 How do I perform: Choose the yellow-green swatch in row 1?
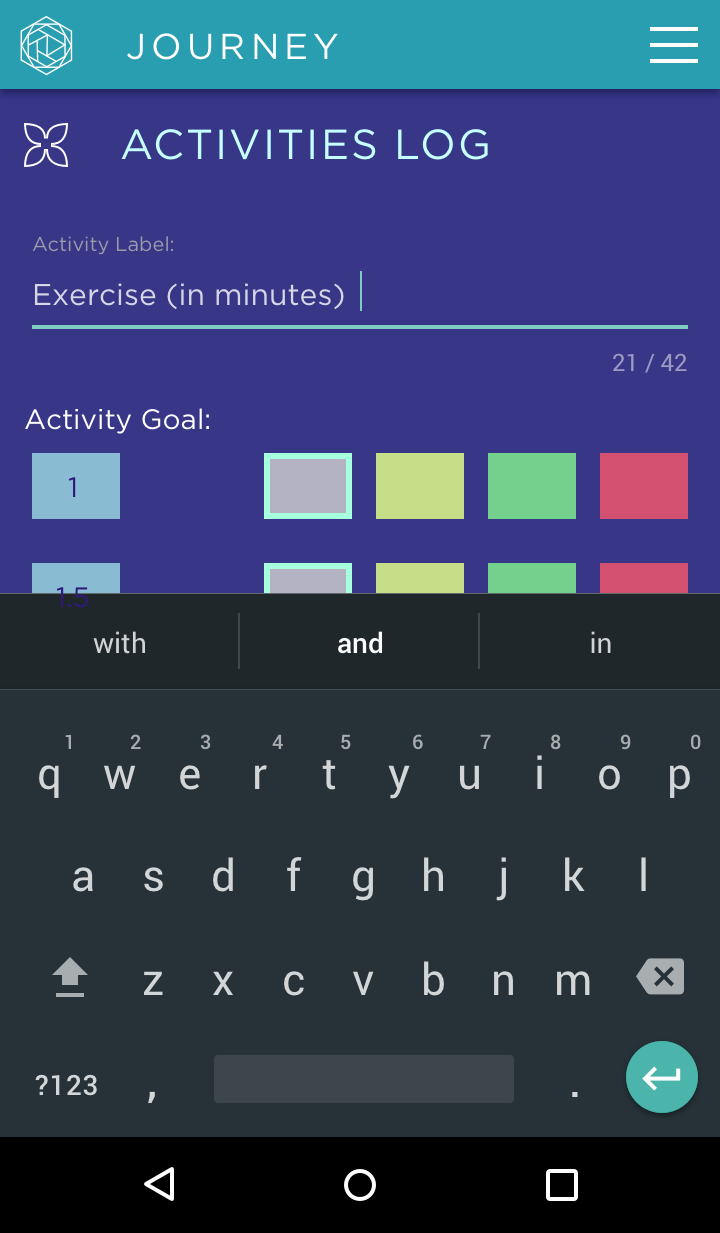click(x=420, y=486)
